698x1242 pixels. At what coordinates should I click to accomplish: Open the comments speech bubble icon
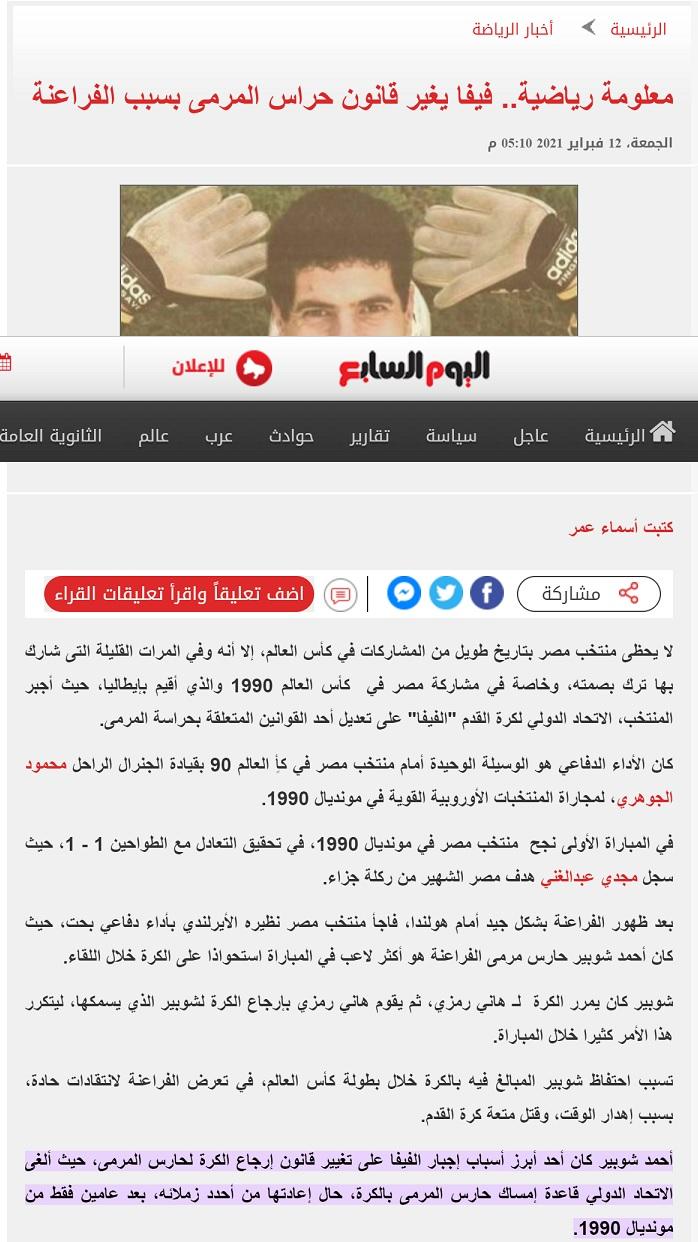[341, 595]
